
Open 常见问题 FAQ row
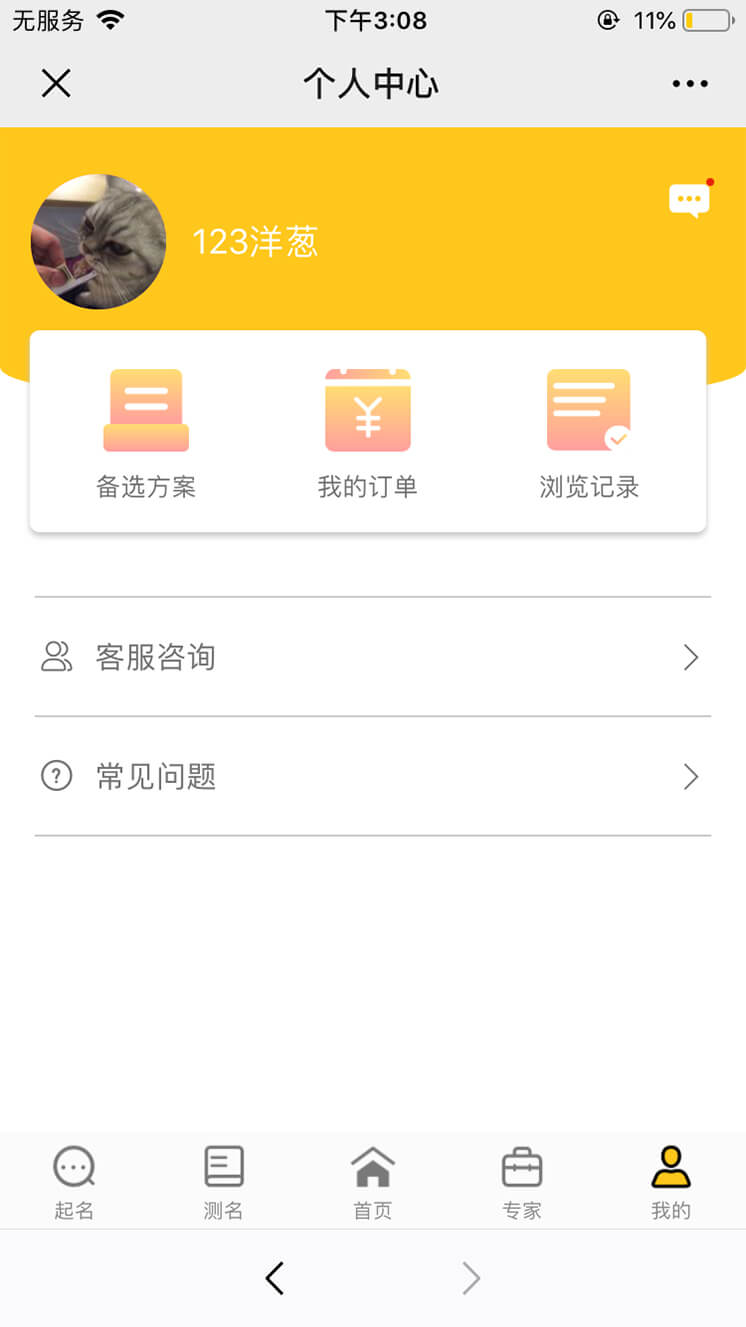(372, 776)
